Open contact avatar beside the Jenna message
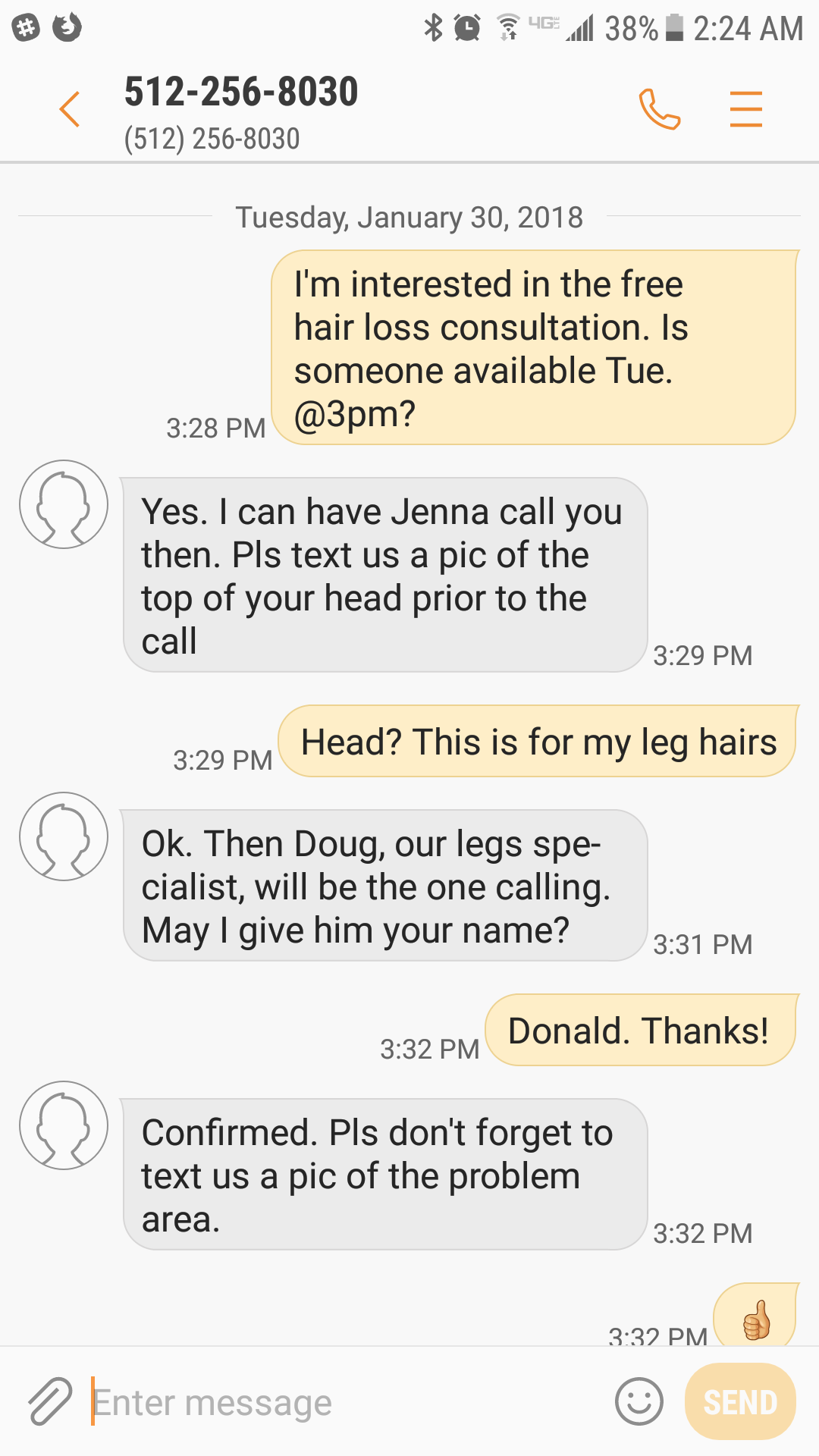The width and height of the screenshot is (819, 1456). (64, 504)
